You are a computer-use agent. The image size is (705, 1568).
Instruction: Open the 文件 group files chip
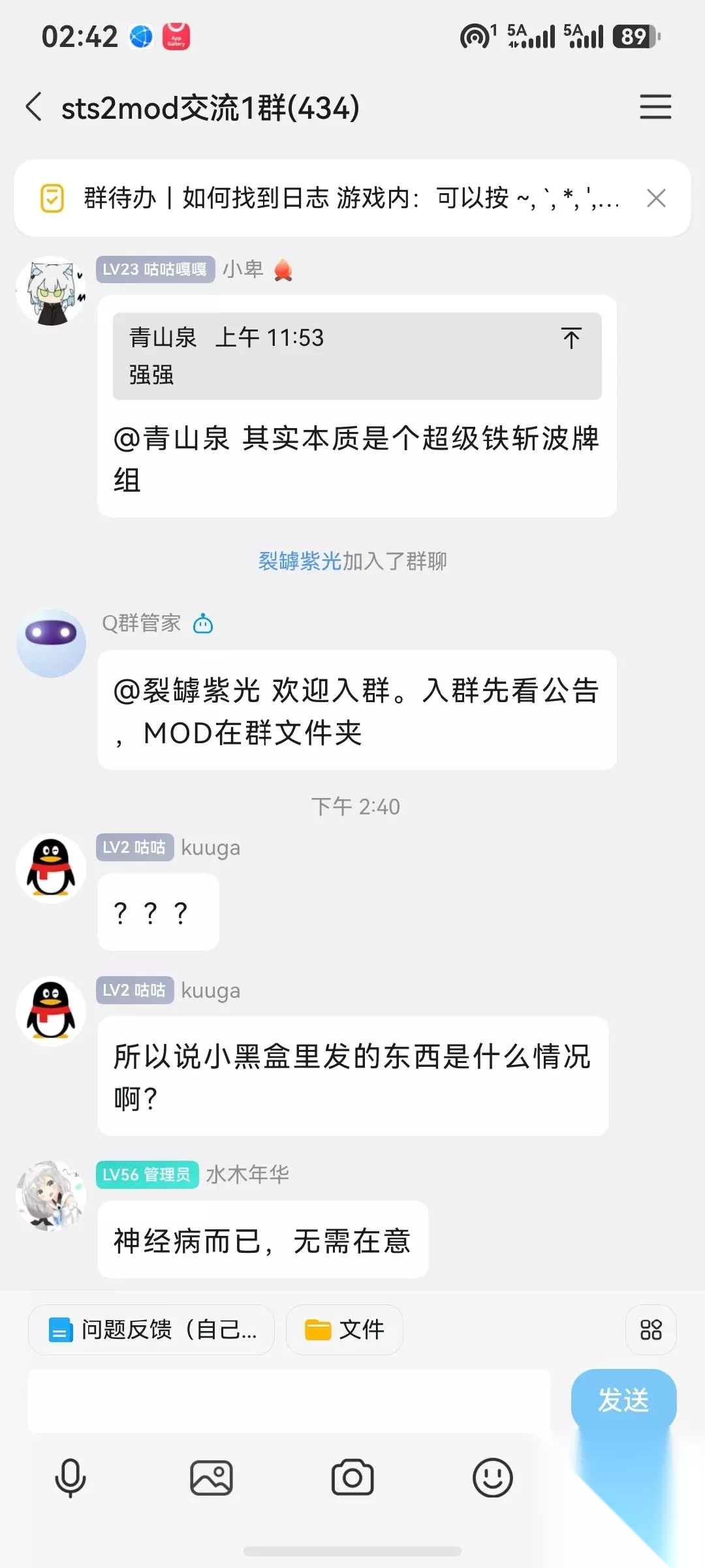click(x=345, y=1329)
